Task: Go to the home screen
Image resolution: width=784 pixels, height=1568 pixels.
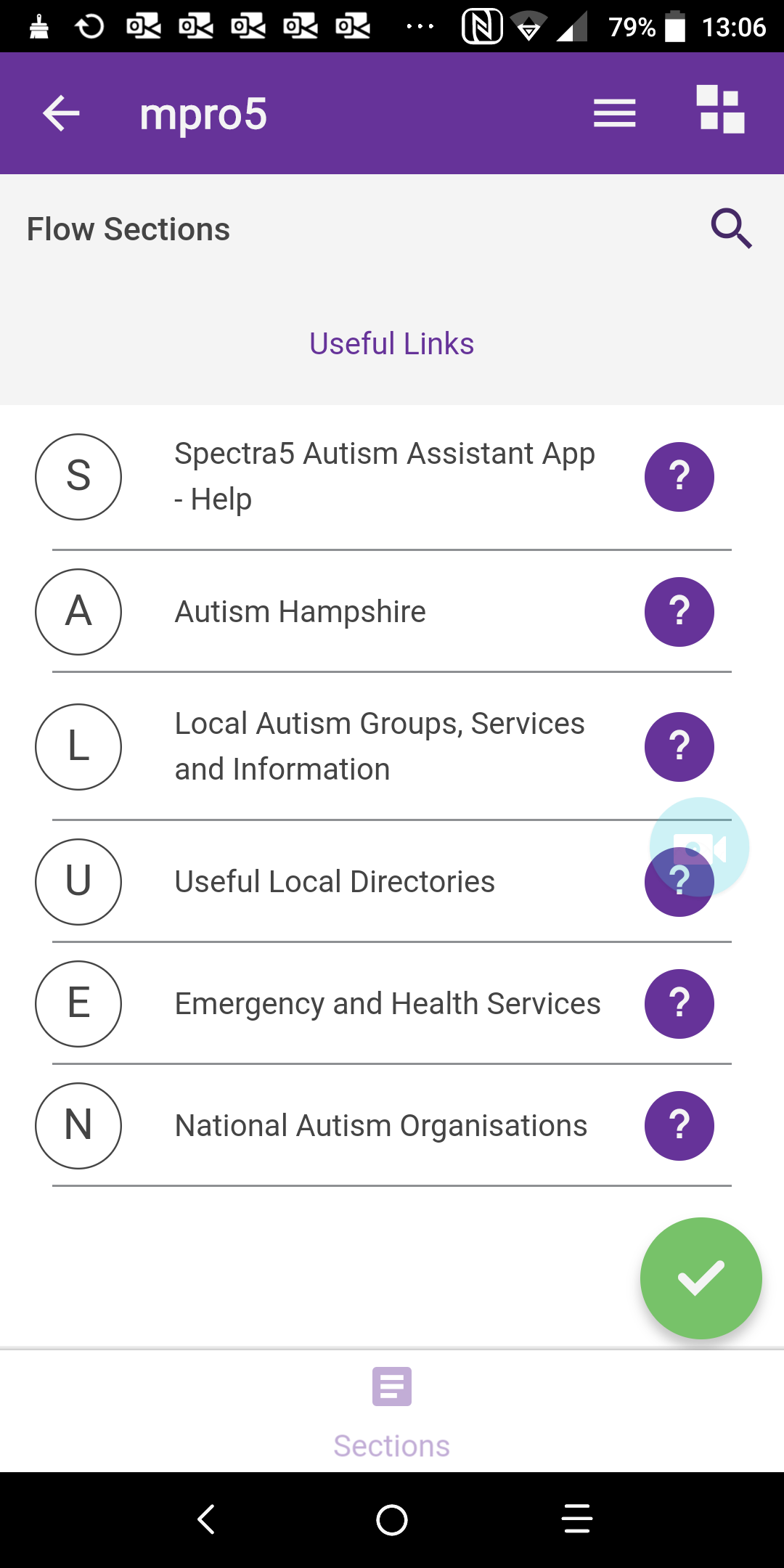Action: point(392,1519)
